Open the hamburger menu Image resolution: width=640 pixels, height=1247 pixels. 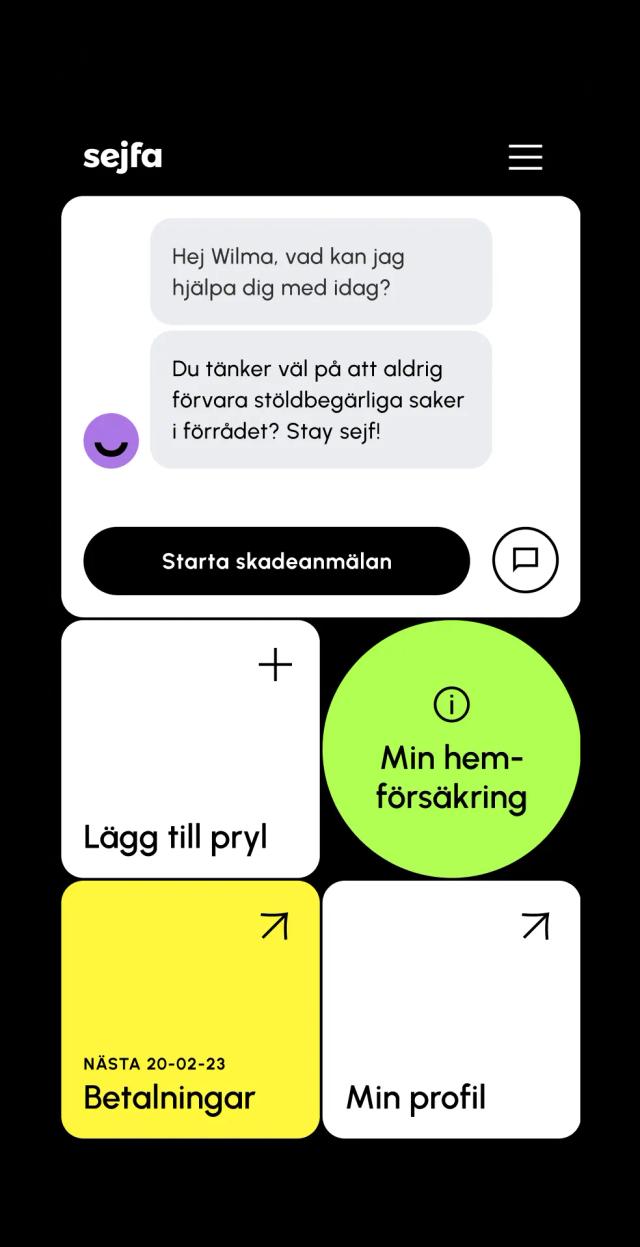click(x=525, y=157)
